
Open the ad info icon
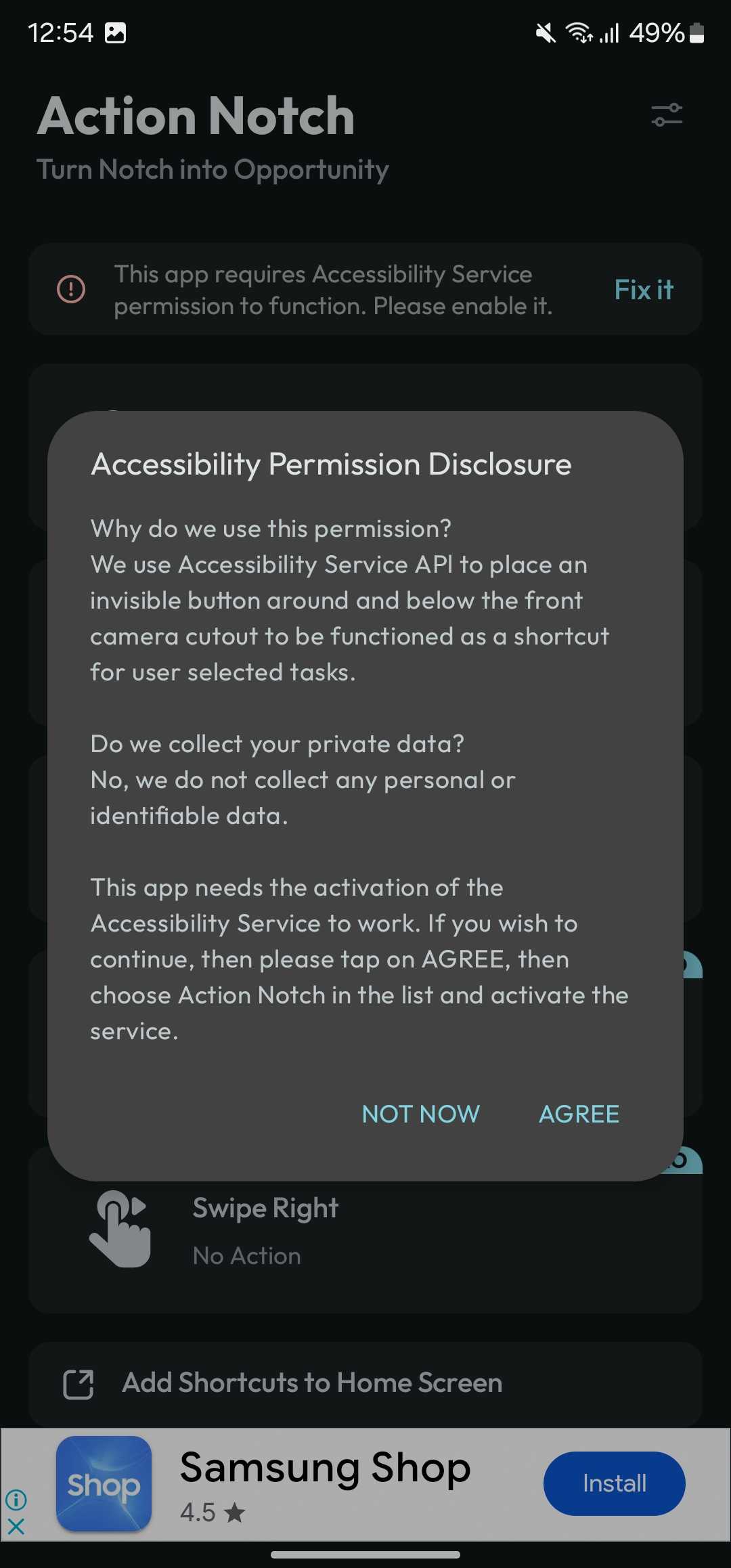pos(16,1500)
